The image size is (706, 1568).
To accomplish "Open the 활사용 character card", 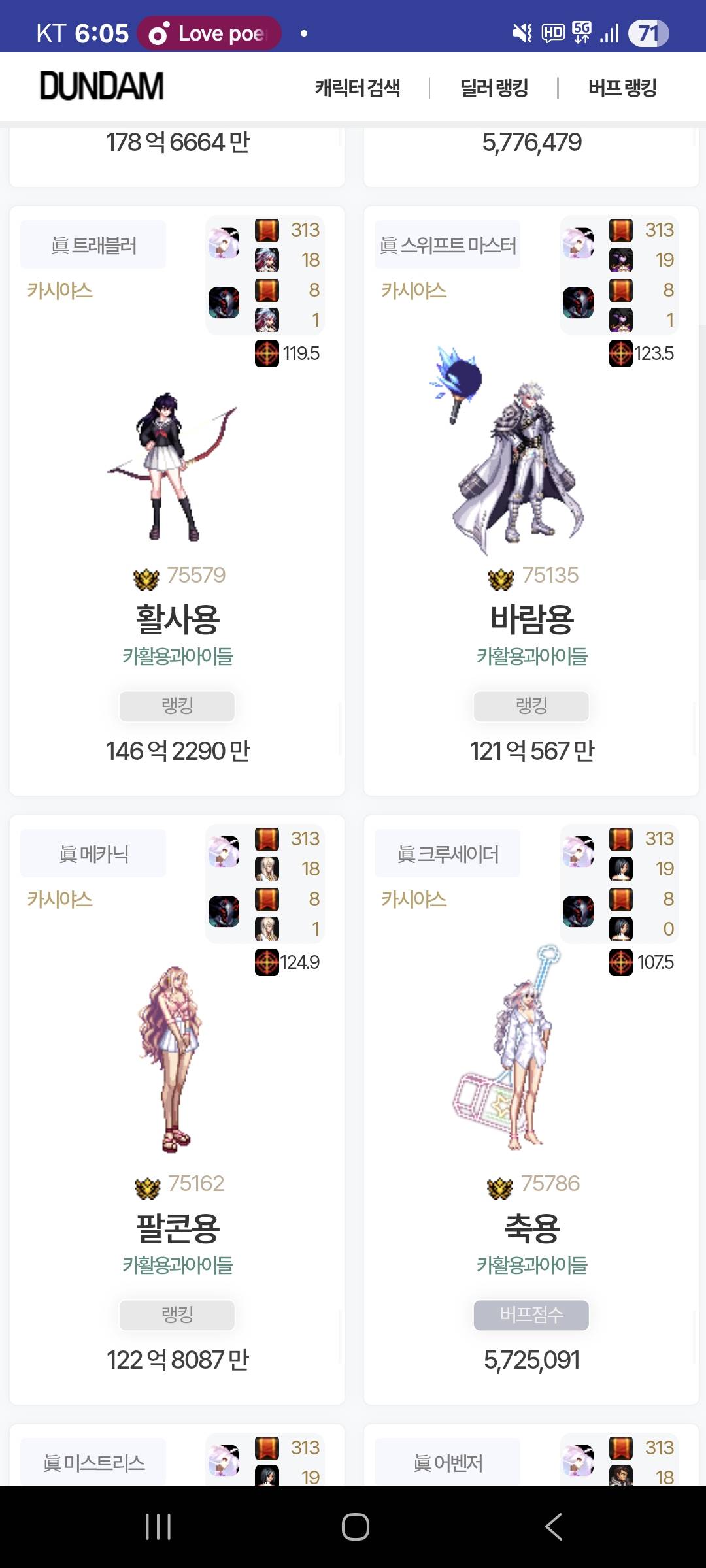I will click(x=177, y=619).
